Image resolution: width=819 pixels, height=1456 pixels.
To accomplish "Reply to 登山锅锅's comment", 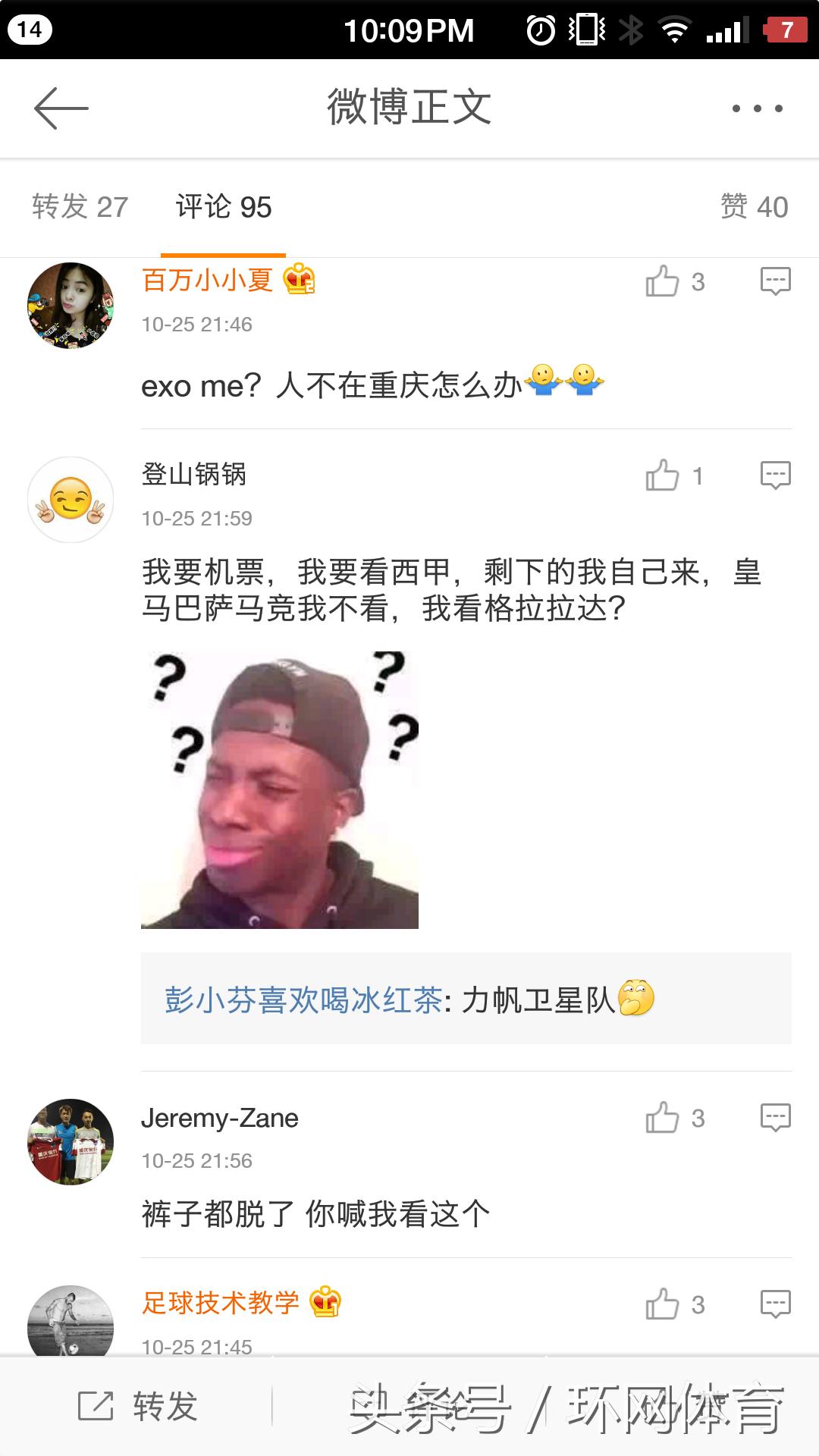I will [775, 475].
